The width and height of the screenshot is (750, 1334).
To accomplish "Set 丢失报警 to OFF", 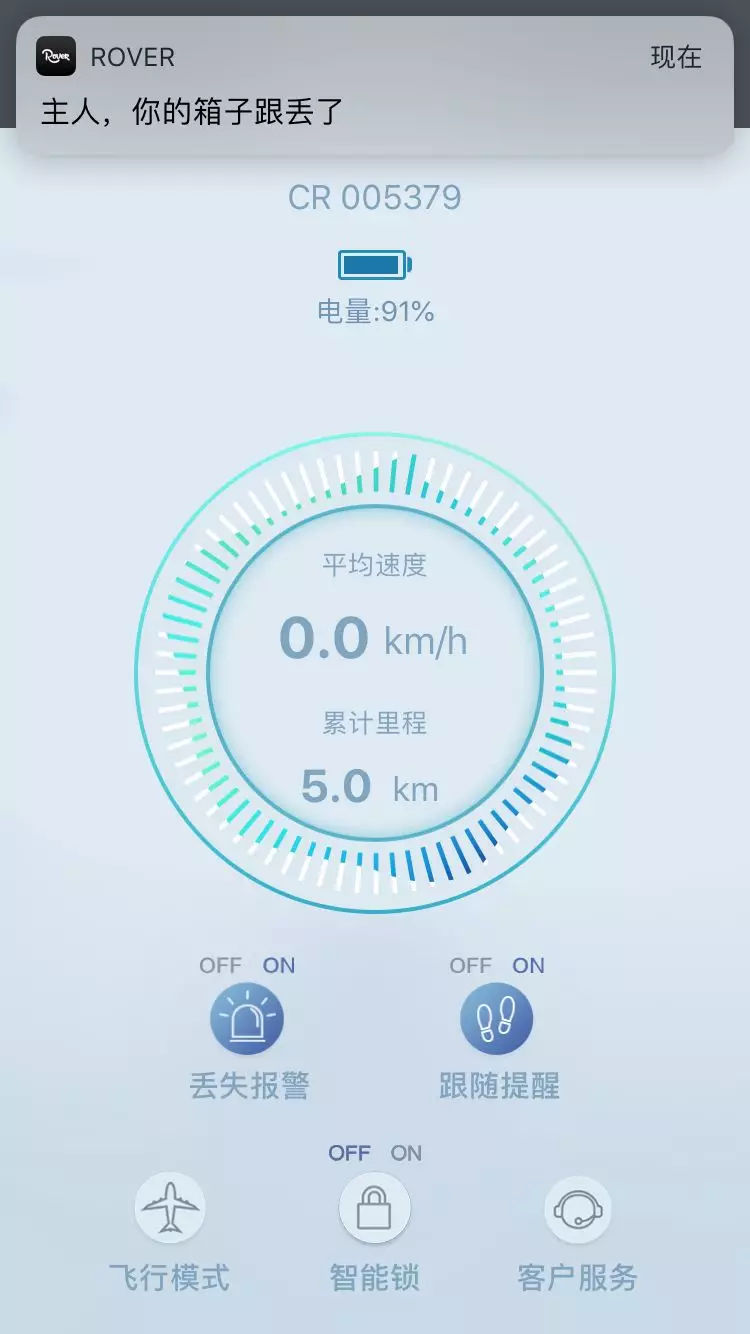I will 222,965.
